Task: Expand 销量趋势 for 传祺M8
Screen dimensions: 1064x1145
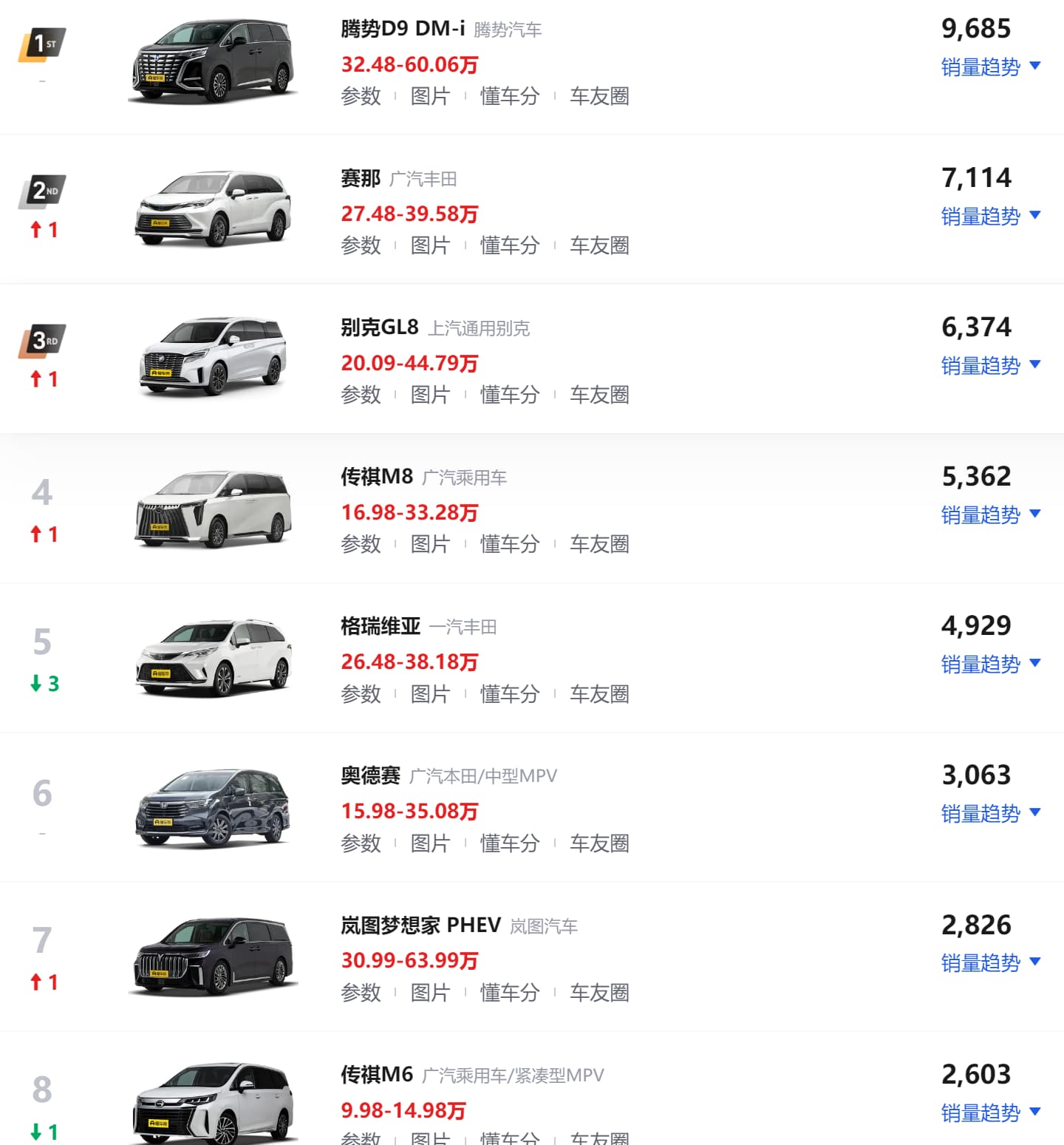Action: click(x=990, y=515)
